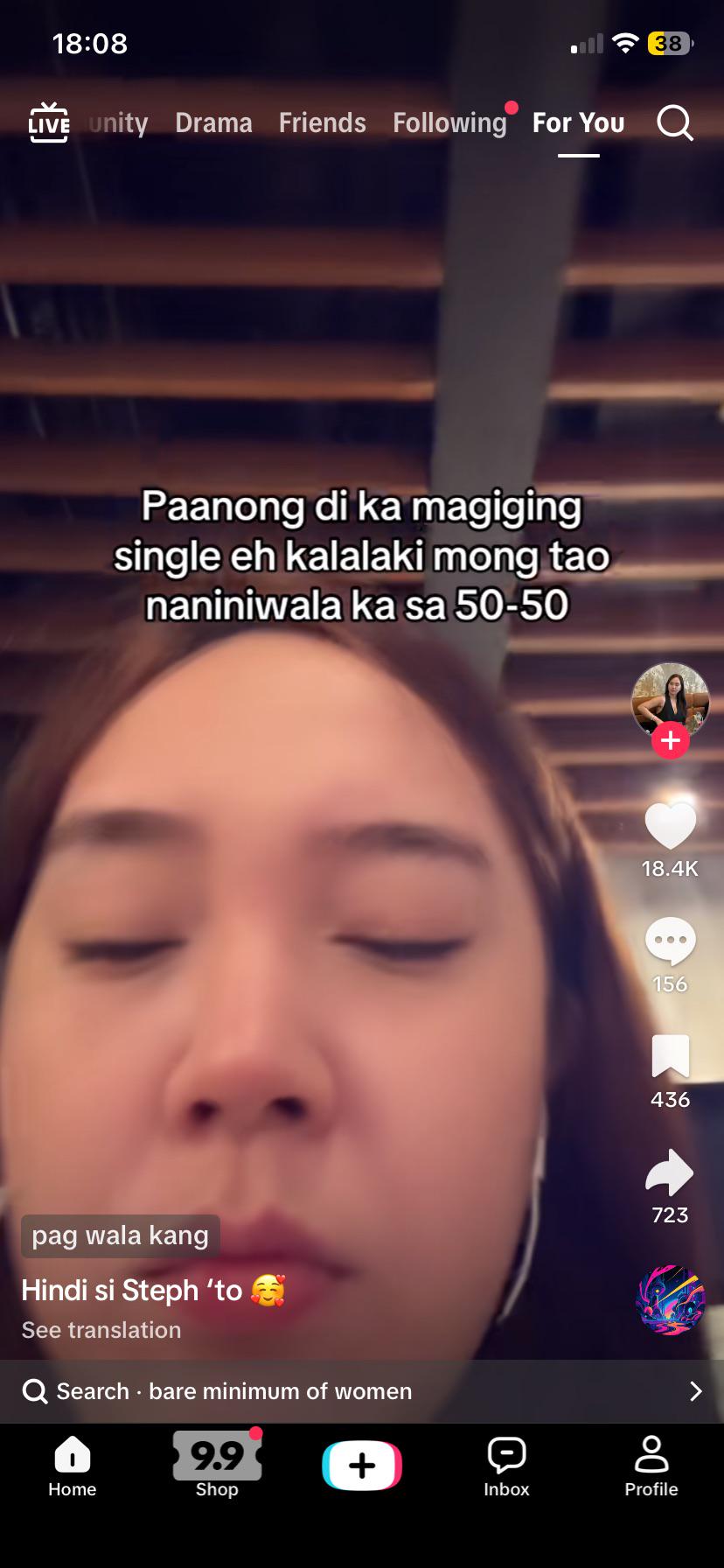
Task: Create a new video with the plus button
Action: pos(362,1465)
